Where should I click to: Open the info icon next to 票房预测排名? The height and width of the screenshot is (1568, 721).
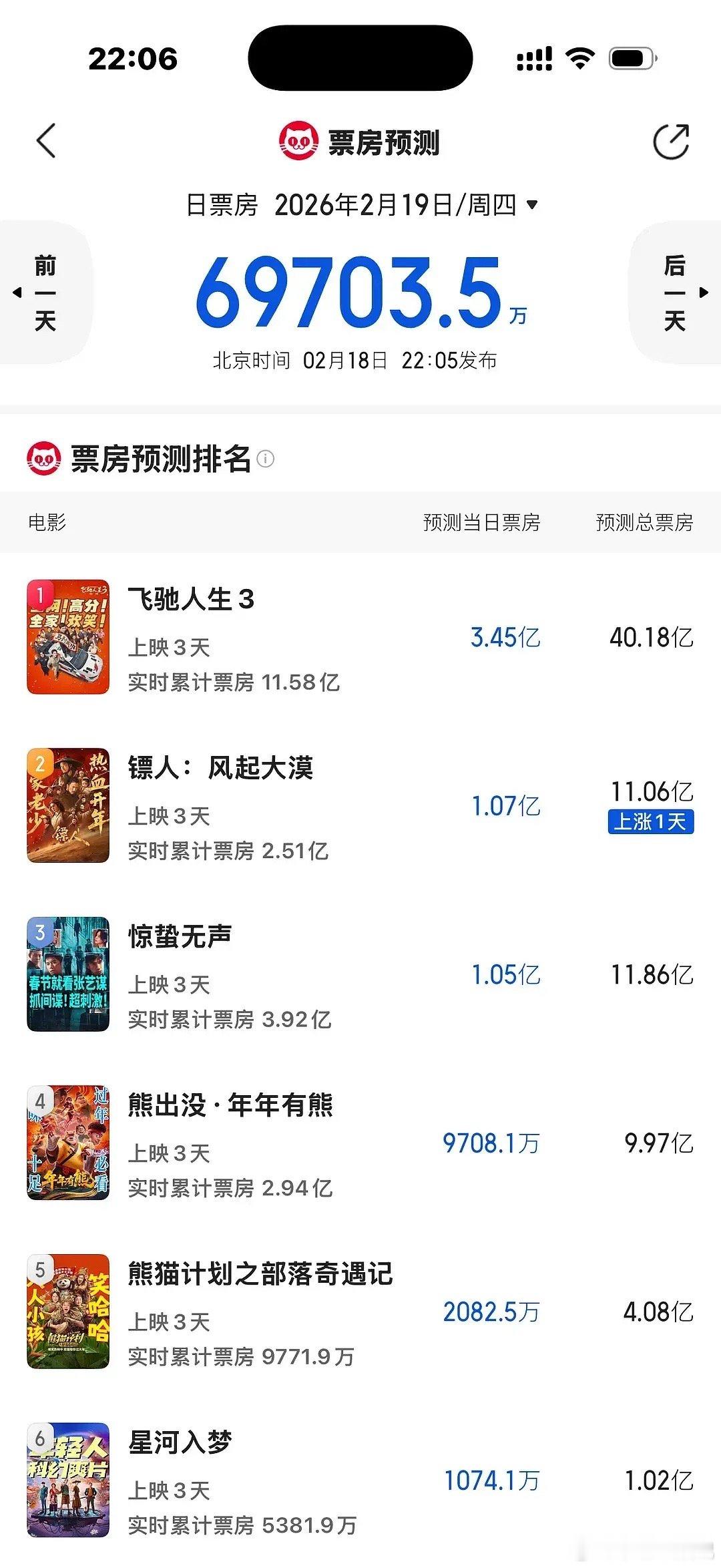(x=267, y=458)
